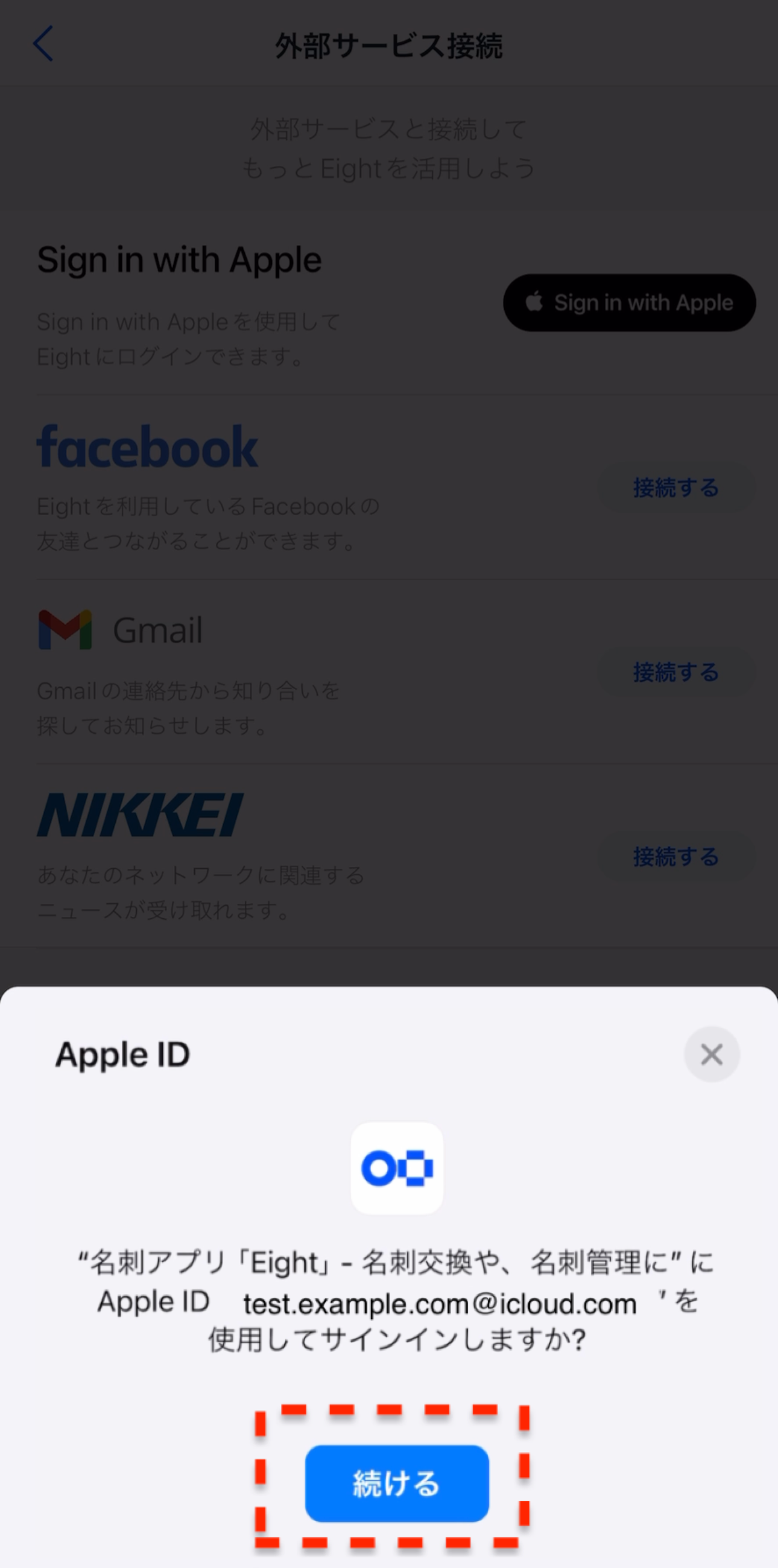778x1568 pixels.
Task: Tap the black Sign in with Apple button
Action: pyautogui.click(x=630, y=302)
